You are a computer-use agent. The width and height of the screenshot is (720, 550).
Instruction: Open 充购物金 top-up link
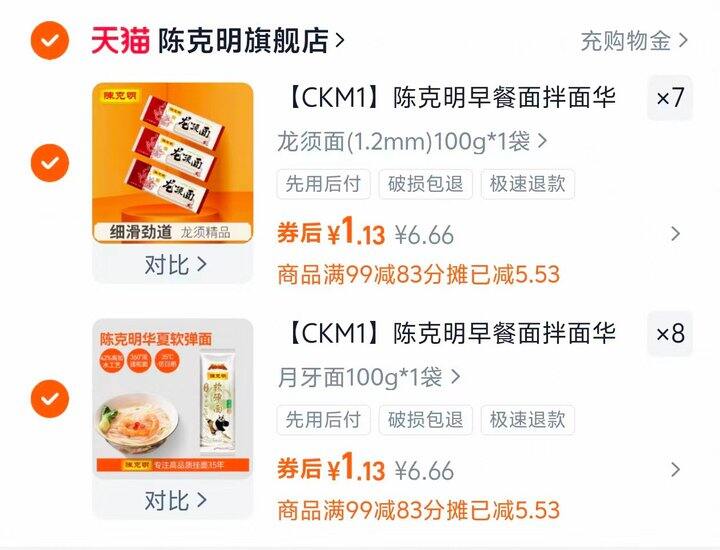click(x=634, y=41)
